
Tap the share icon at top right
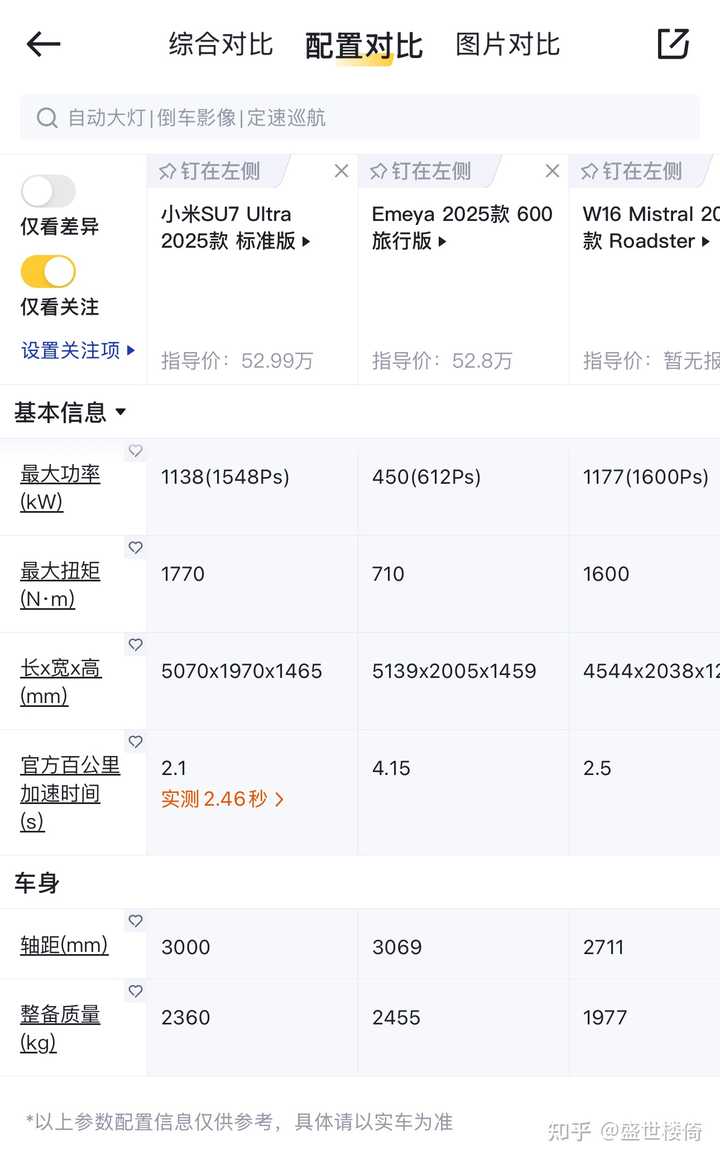pyautogui.click(x=673, y=44)
